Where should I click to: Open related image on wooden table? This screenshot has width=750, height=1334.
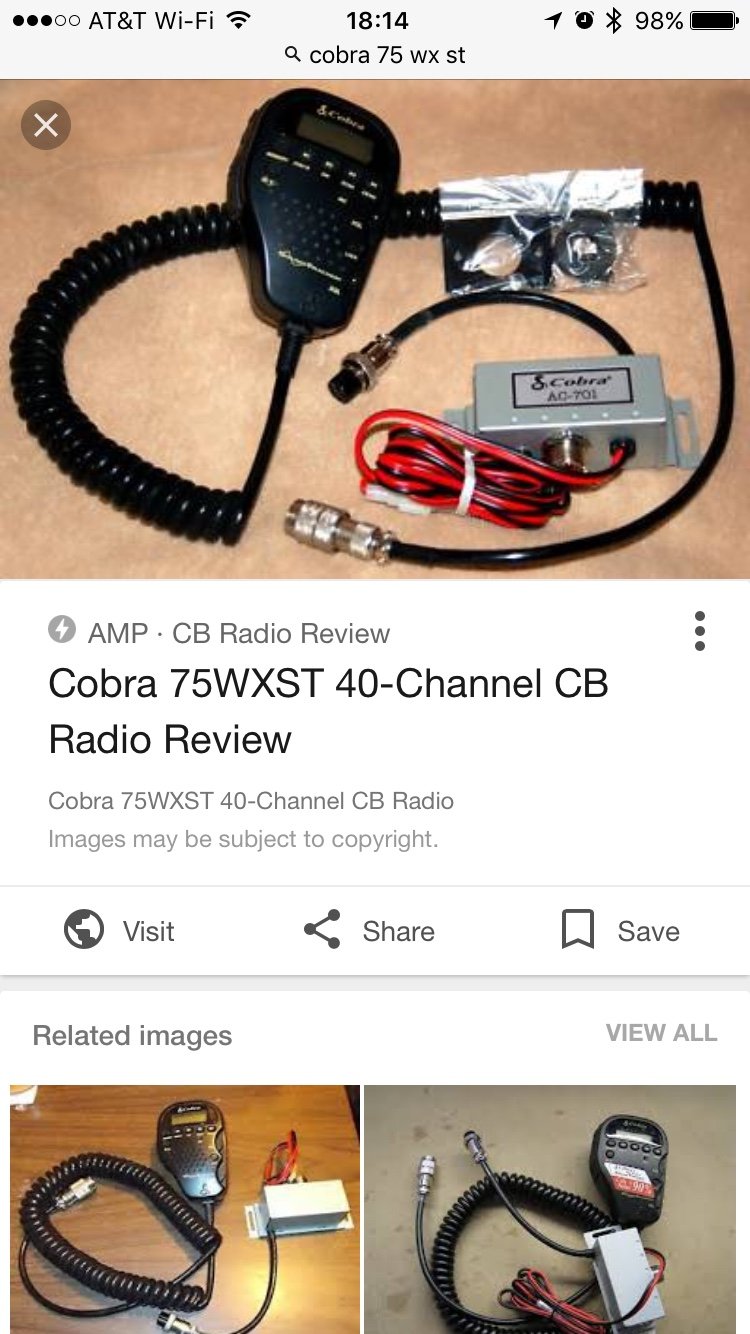(x=185, y=1208)
